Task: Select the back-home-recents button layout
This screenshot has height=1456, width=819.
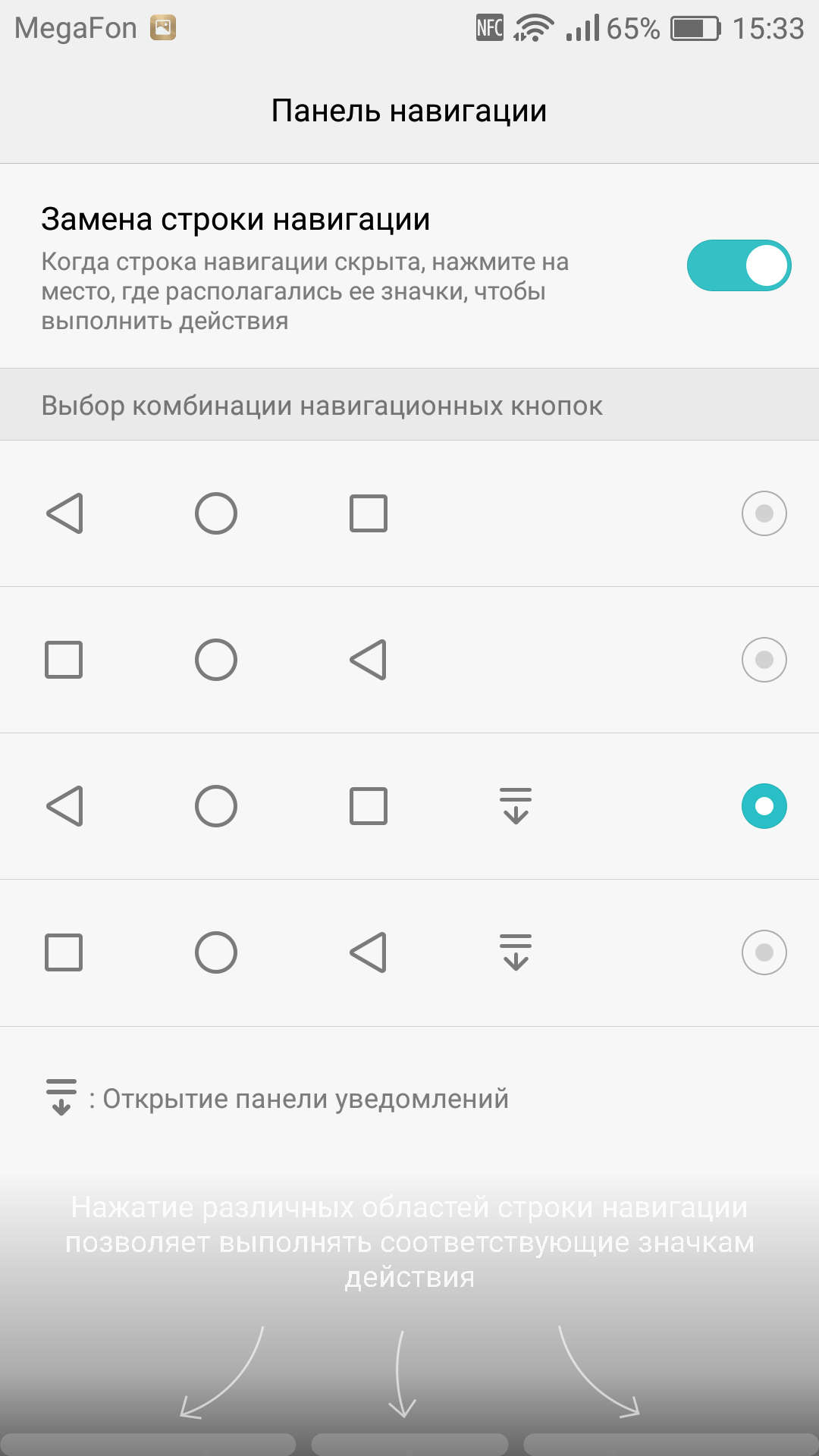Action: coord(764,513)
